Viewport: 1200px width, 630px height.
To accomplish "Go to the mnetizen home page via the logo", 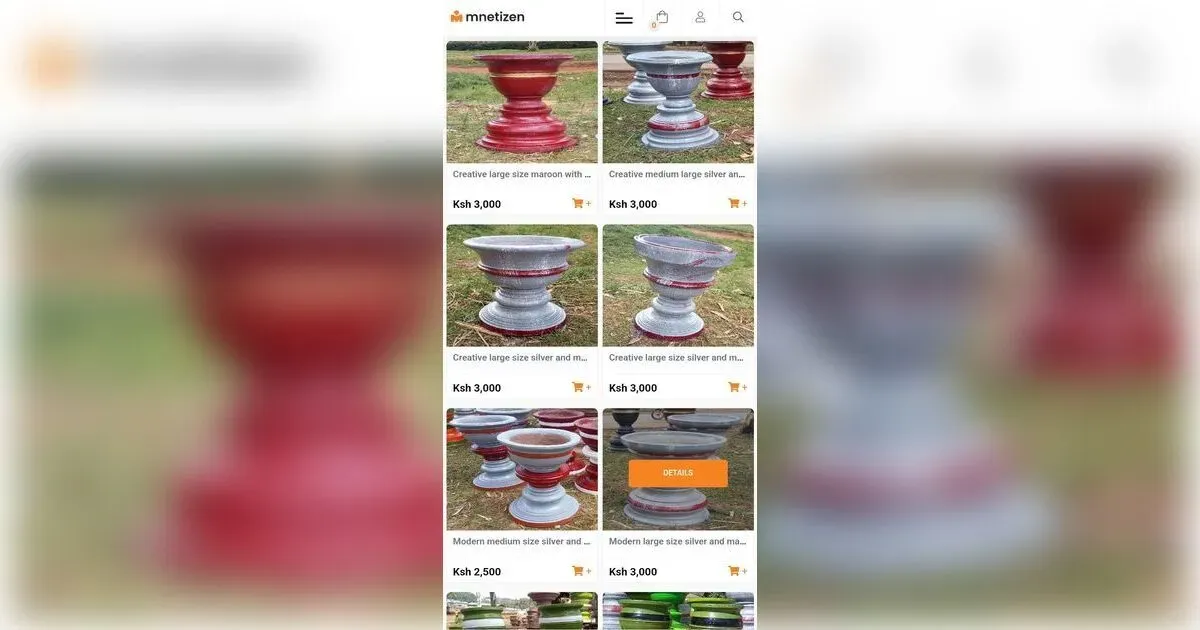I will [x=487, y=17].
